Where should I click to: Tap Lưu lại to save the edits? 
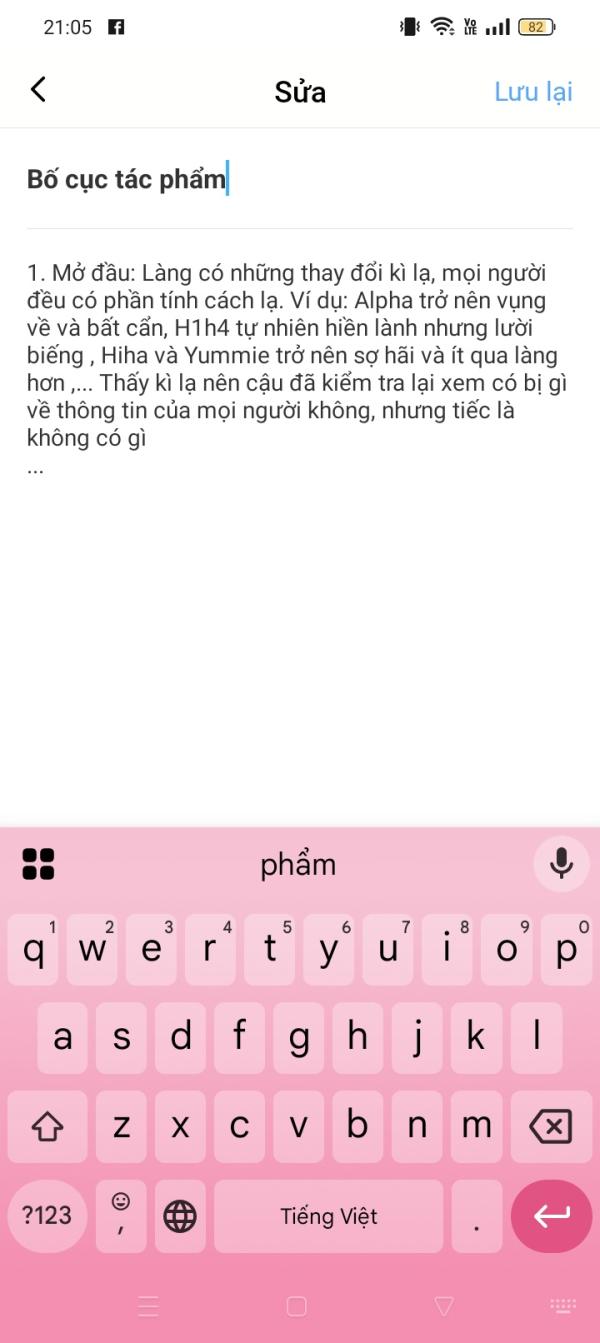533,92
